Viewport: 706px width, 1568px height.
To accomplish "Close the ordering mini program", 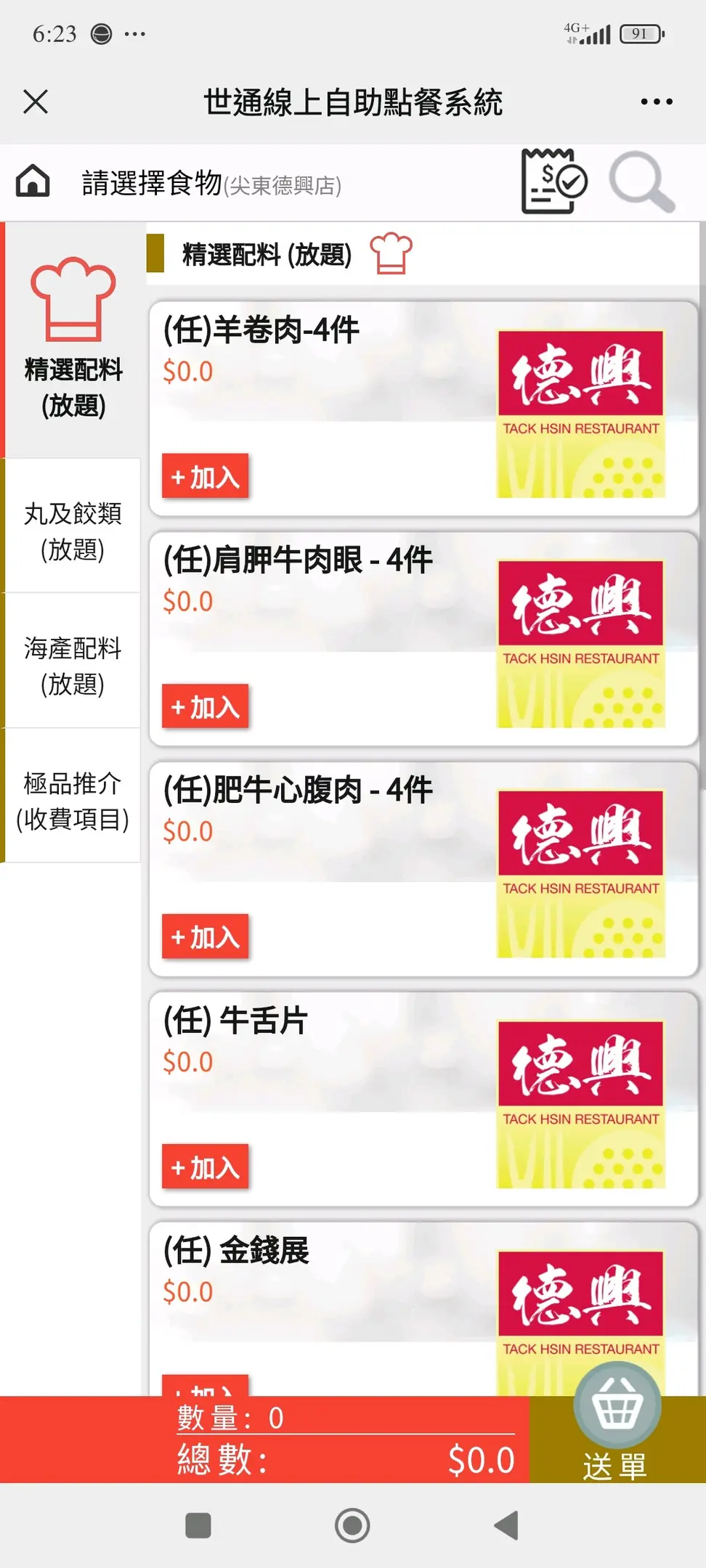I will [35, 102].
